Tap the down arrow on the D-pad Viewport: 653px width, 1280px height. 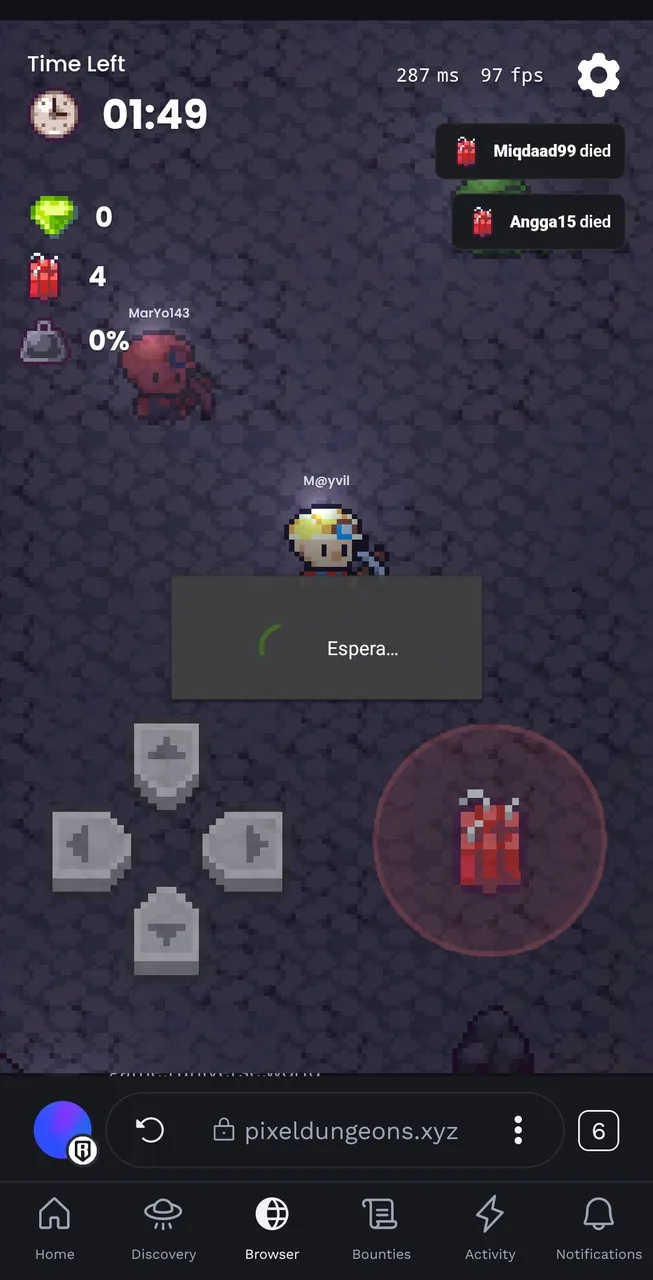coord(166,931)
